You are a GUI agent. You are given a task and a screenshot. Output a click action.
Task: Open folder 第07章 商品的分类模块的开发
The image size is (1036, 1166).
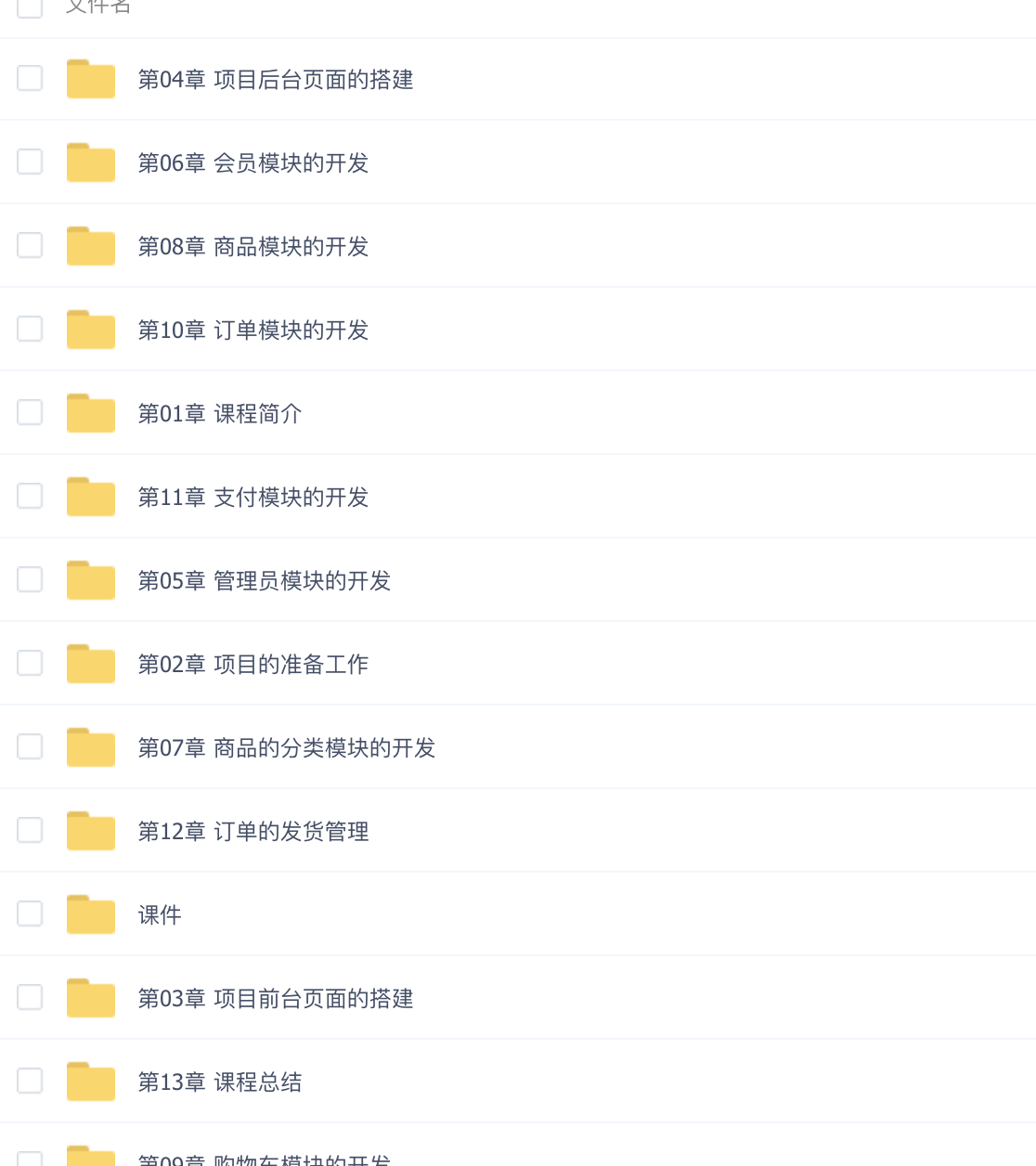pyautogui.click(x=286, y=748)
